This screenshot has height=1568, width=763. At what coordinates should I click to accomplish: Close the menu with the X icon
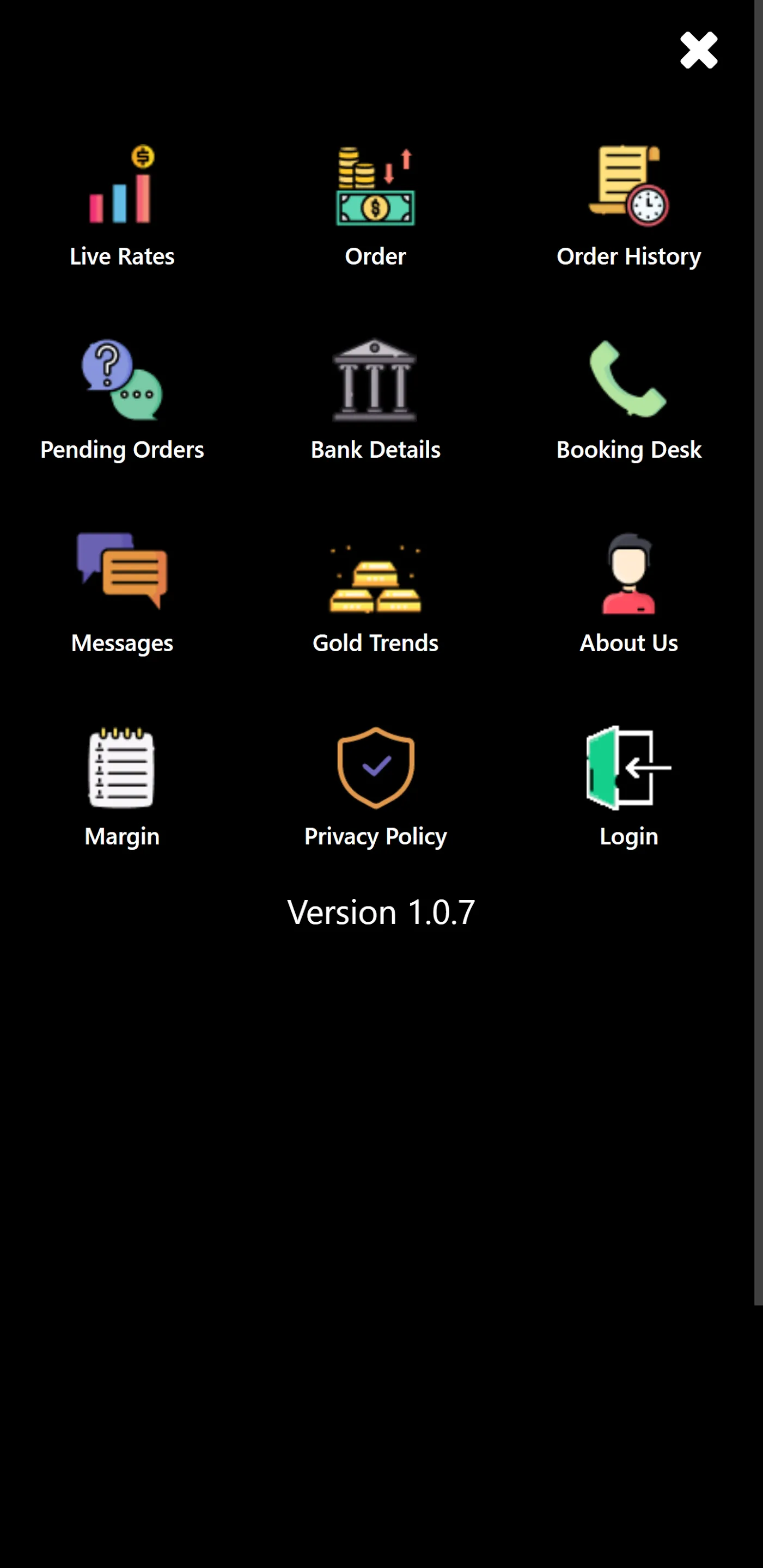pyautogui.click(x=698, y=50)
